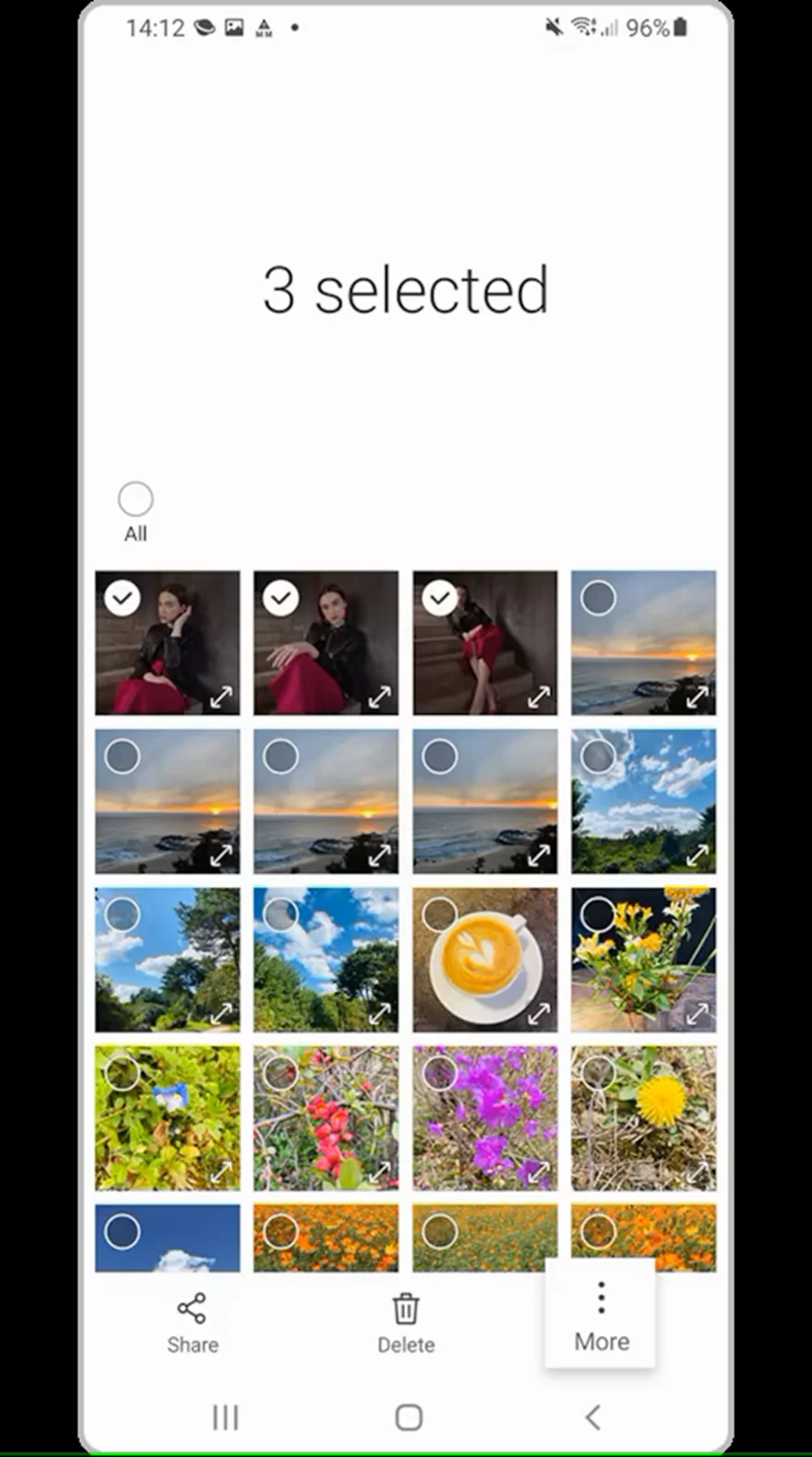The height and width of the screenshot is (1457, 812).
Task: Open recent apps from the navigation bar
Action: point(225,1416)
